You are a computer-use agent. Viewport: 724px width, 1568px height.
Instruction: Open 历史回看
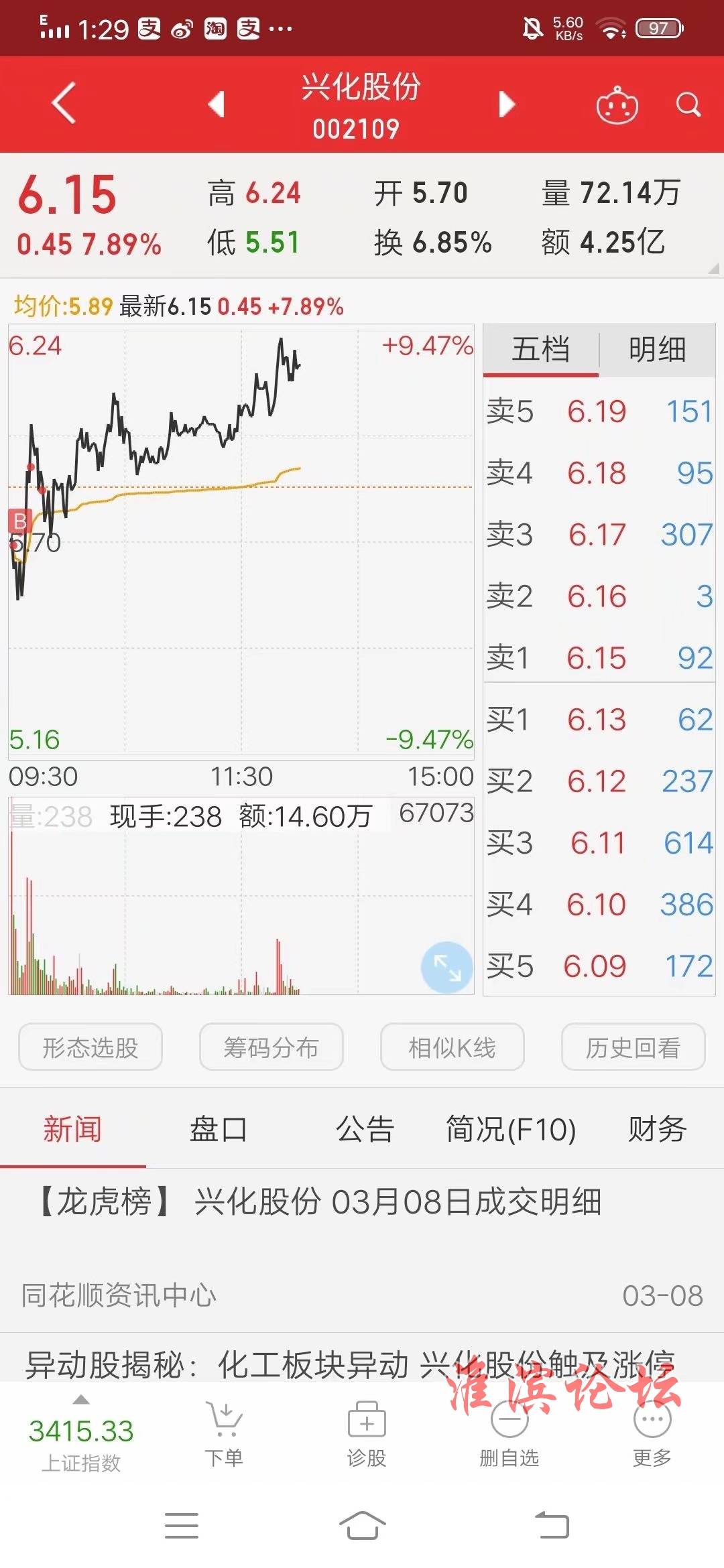(x=633, y=1047)
